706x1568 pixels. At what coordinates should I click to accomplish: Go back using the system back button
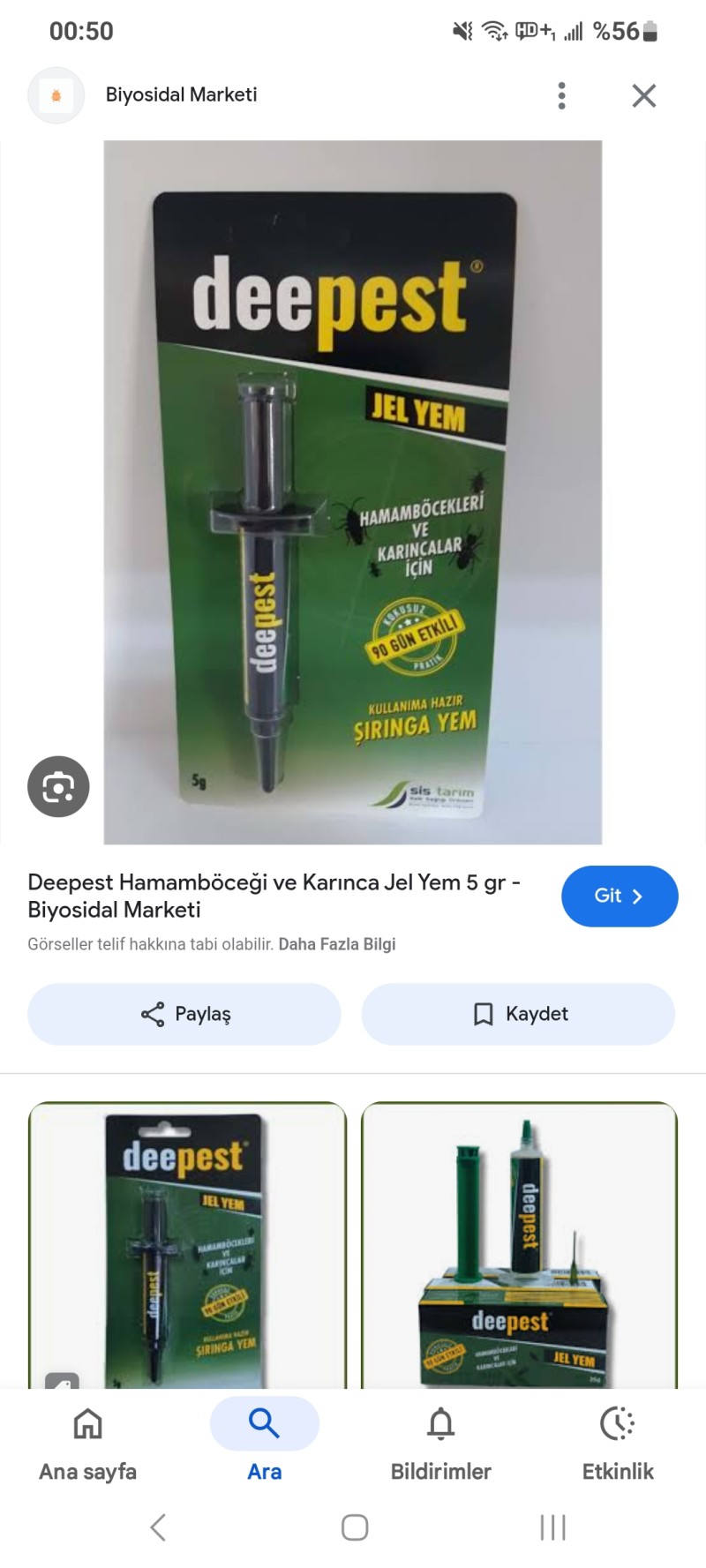click(158, 1527)
